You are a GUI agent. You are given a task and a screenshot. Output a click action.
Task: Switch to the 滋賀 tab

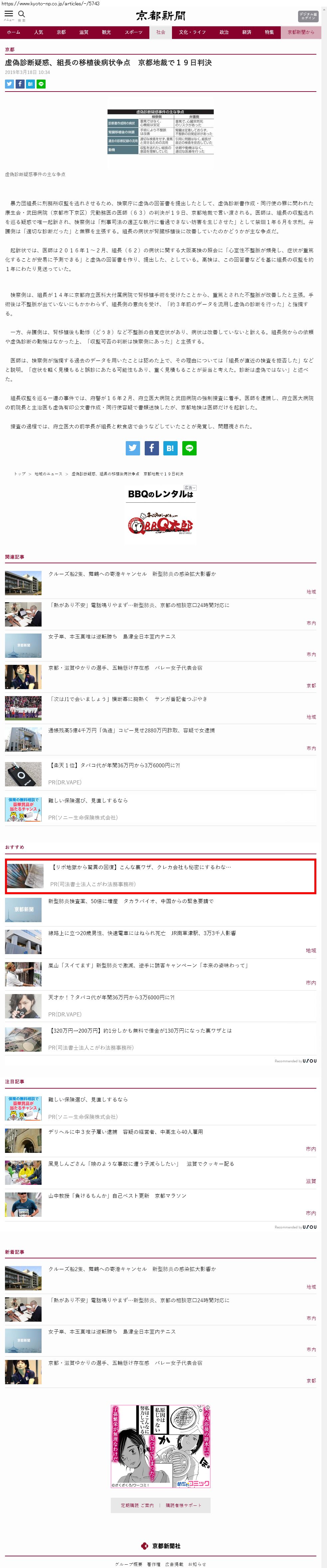coord(84,32)
